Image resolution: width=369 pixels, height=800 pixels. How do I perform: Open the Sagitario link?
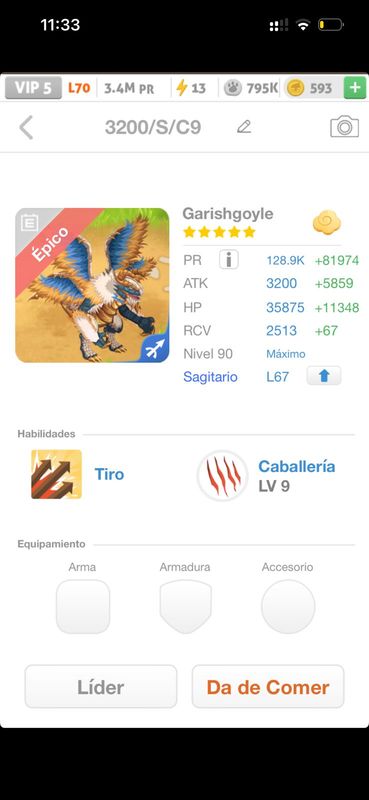click(210, 377)
